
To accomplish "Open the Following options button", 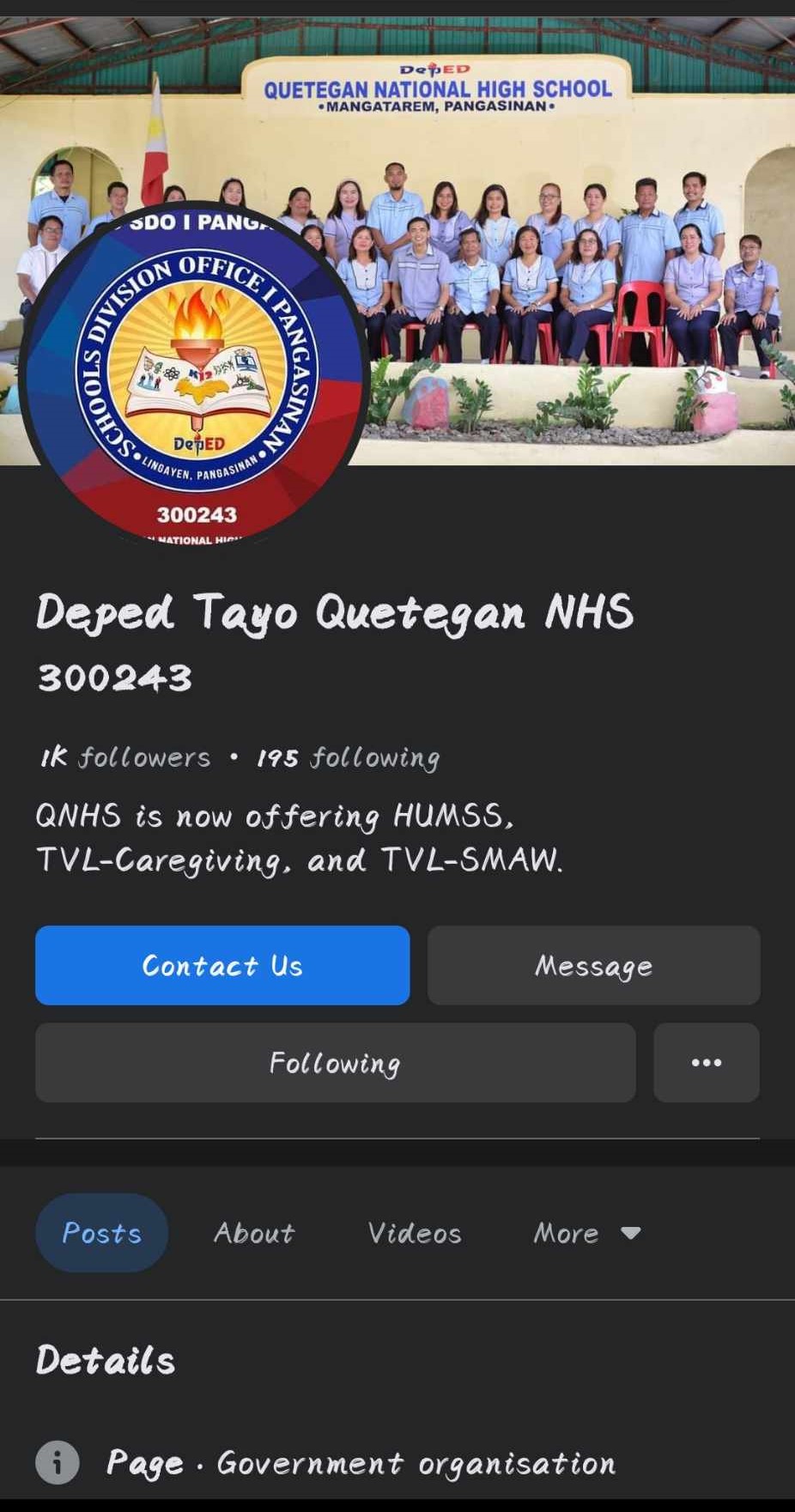I will [x=335, y=1062].
